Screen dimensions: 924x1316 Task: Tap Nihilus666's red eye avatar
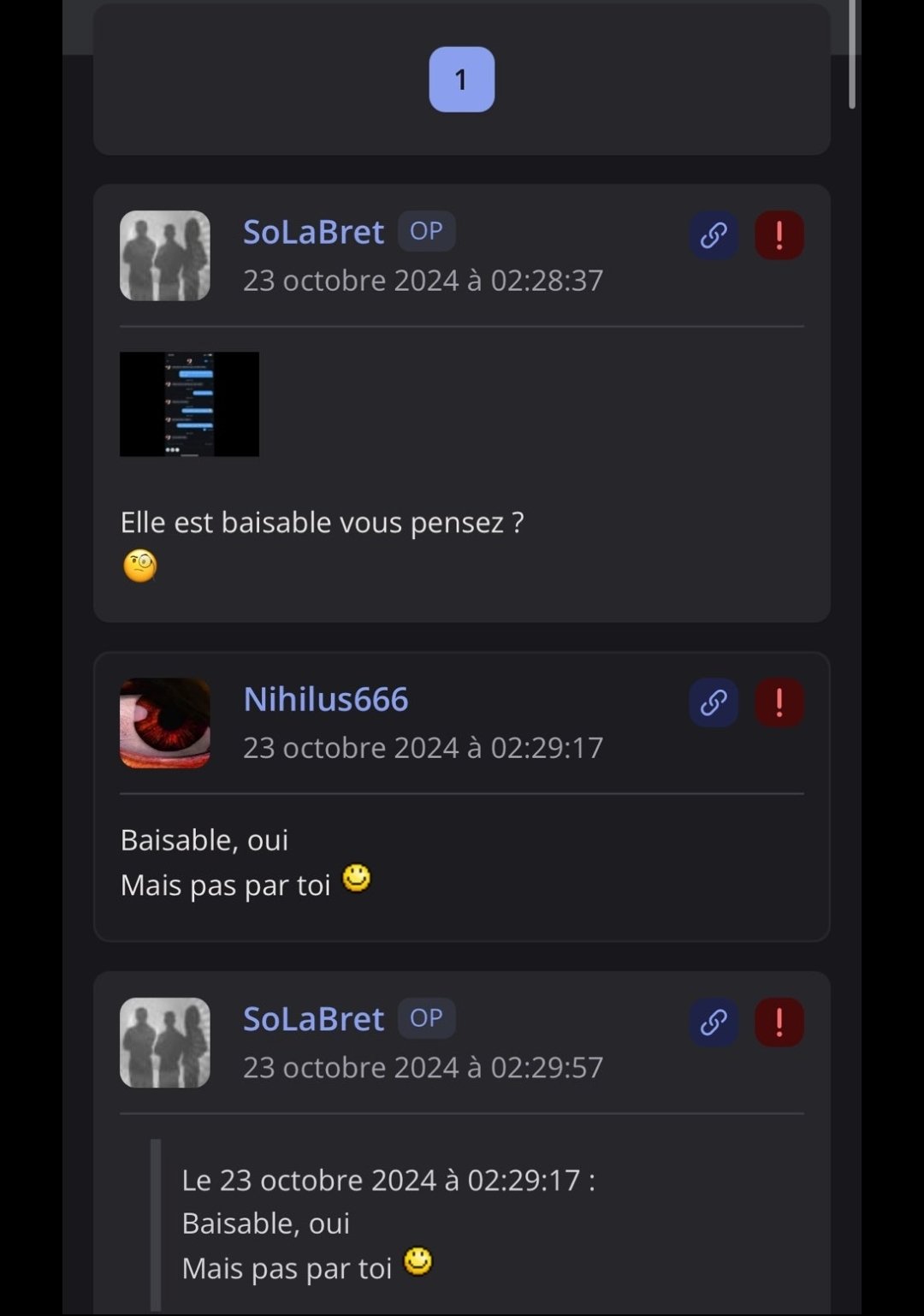pos(165,723)
